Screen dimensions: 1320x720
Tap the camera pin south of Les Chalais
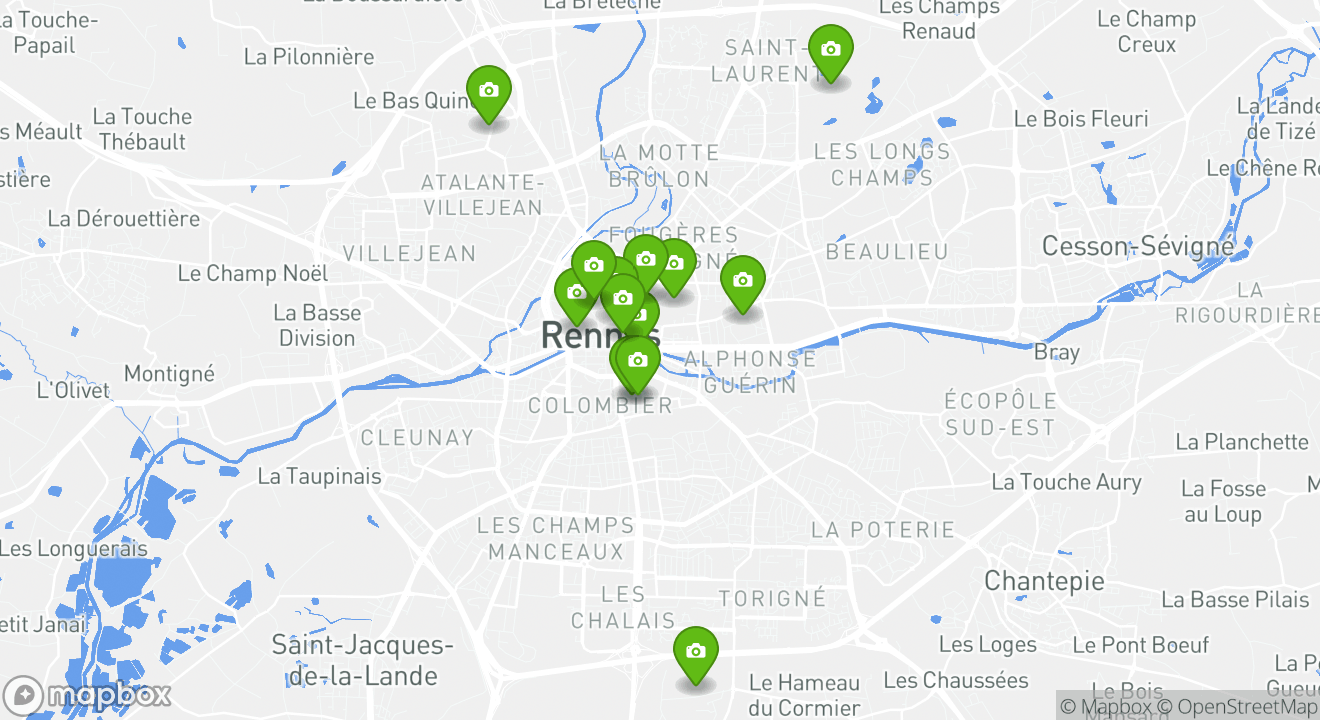point(696,652)
